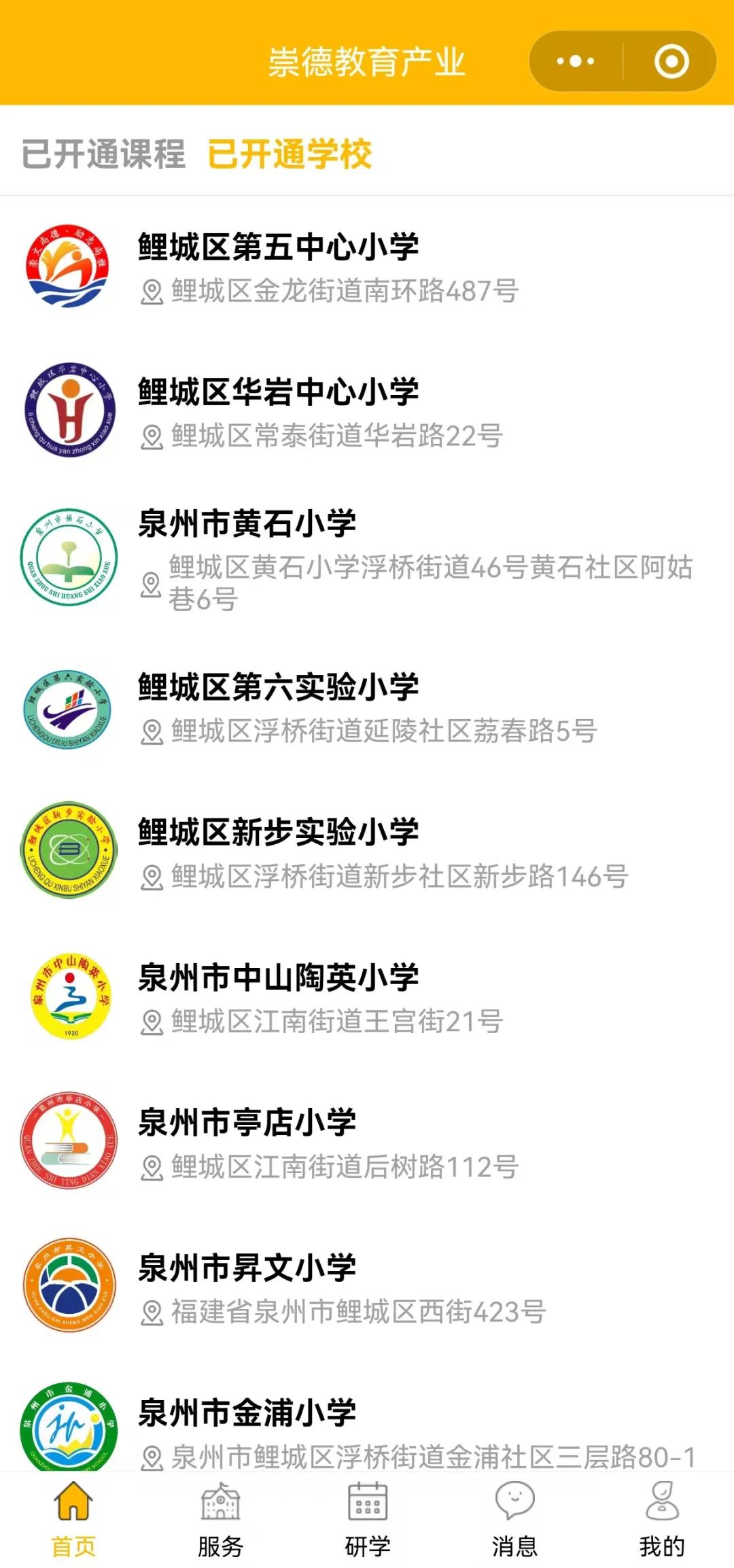The image size is (734, 1568).
Task: Open the 消息 messages tab
Action: (x=514, y=1520)
